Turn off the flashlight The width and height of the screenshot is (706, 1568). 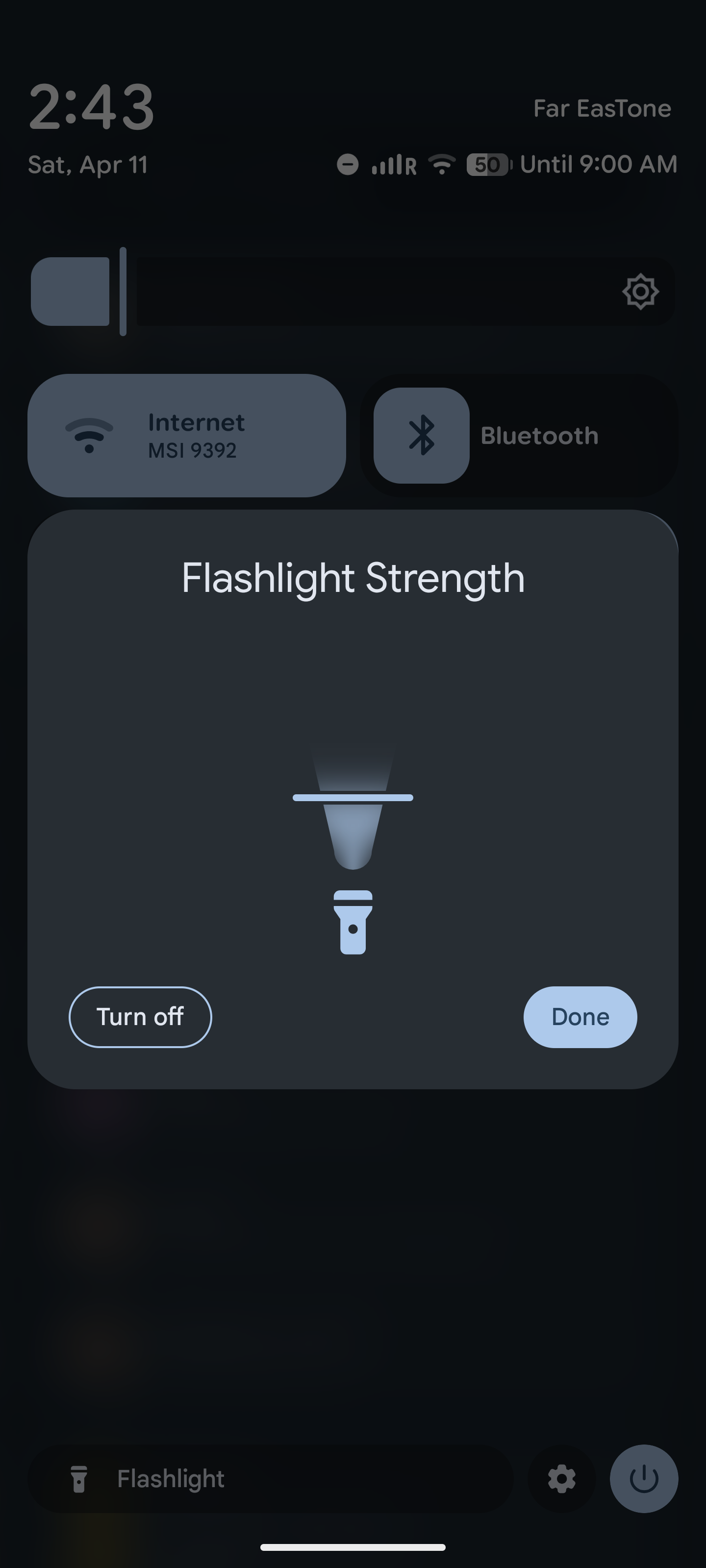(x=140, y=1017)
